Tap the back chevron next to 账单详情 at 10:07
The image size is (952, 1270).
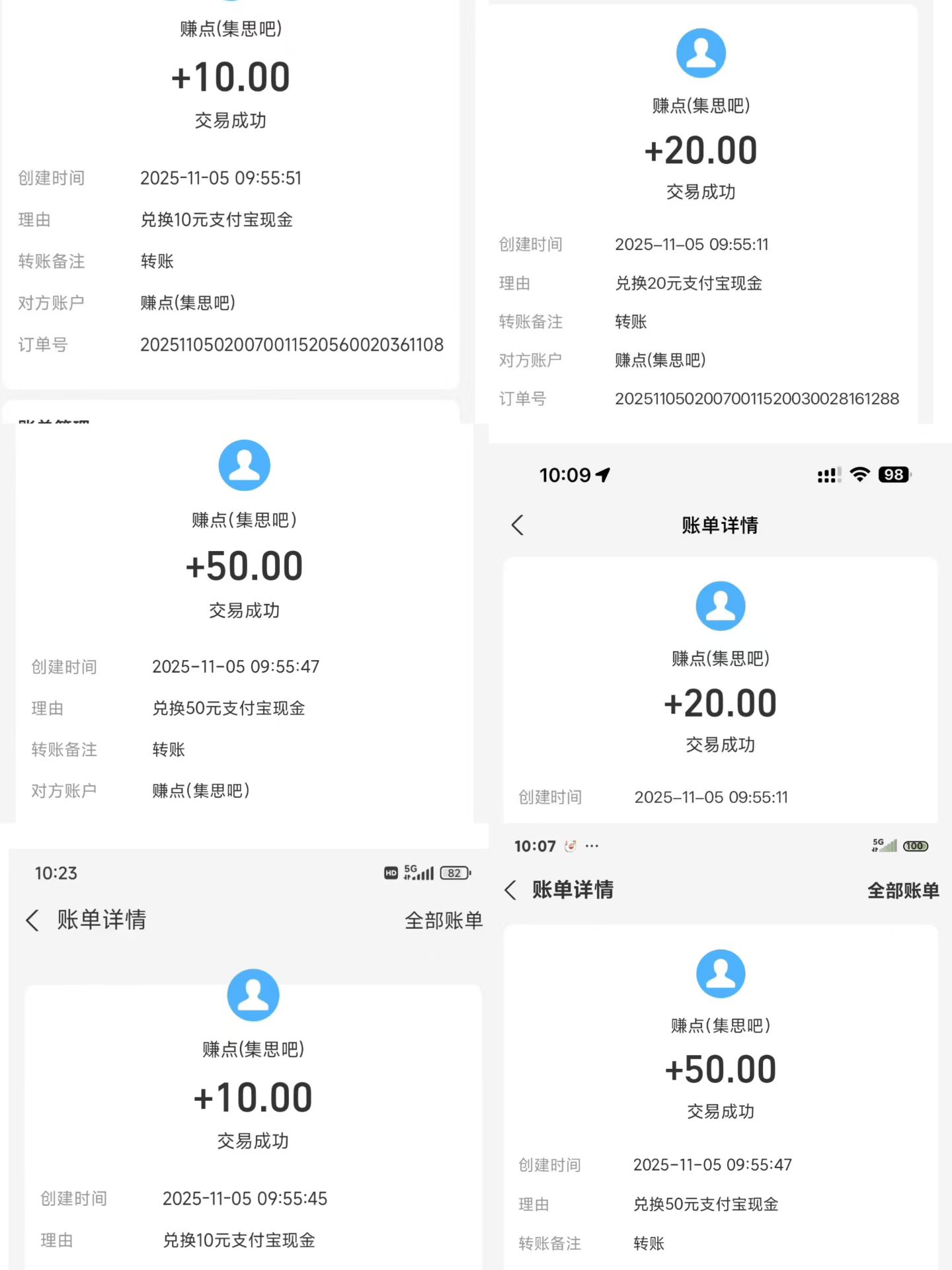(x=510, y=890)
